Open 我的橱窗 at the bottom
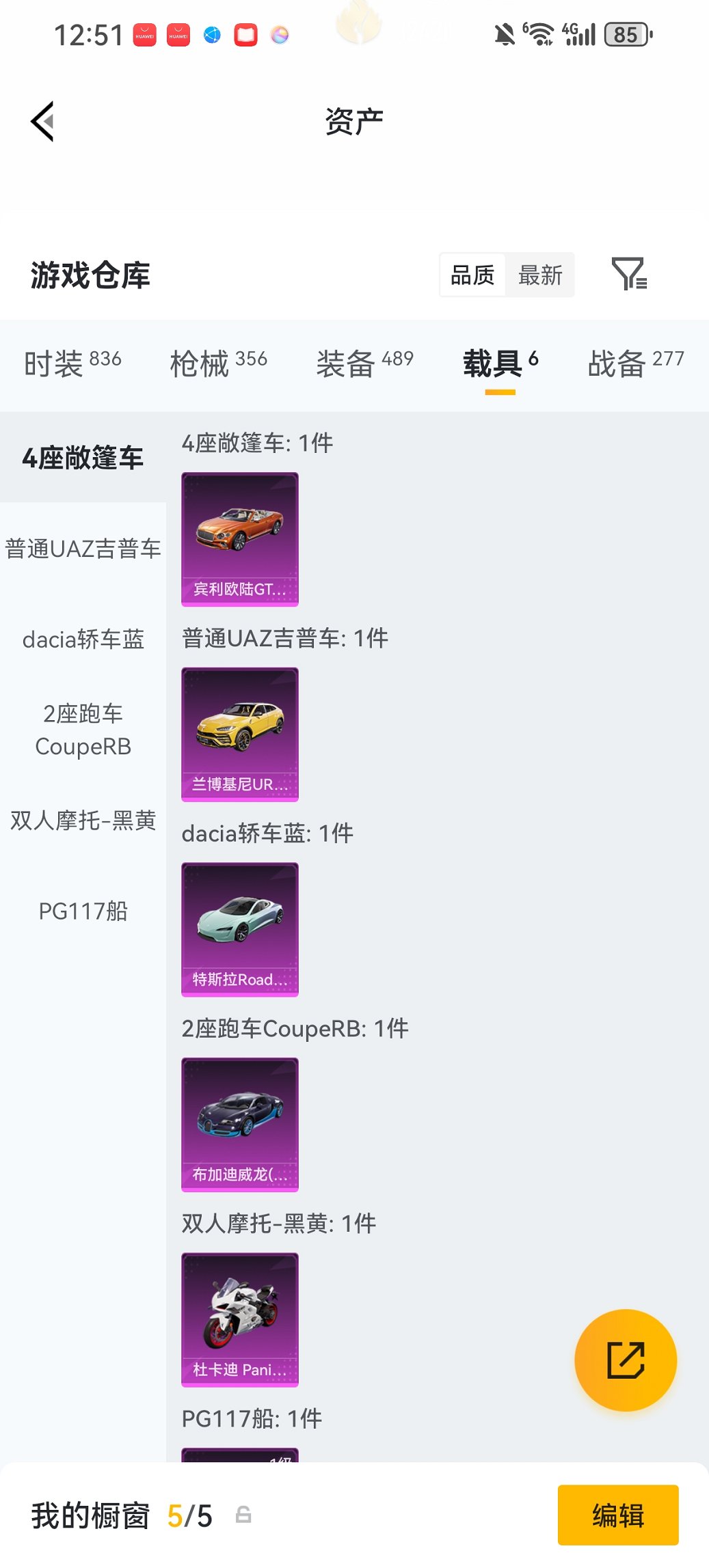Viewport: 709px width, 1568px height. [x=89, y=1515]
